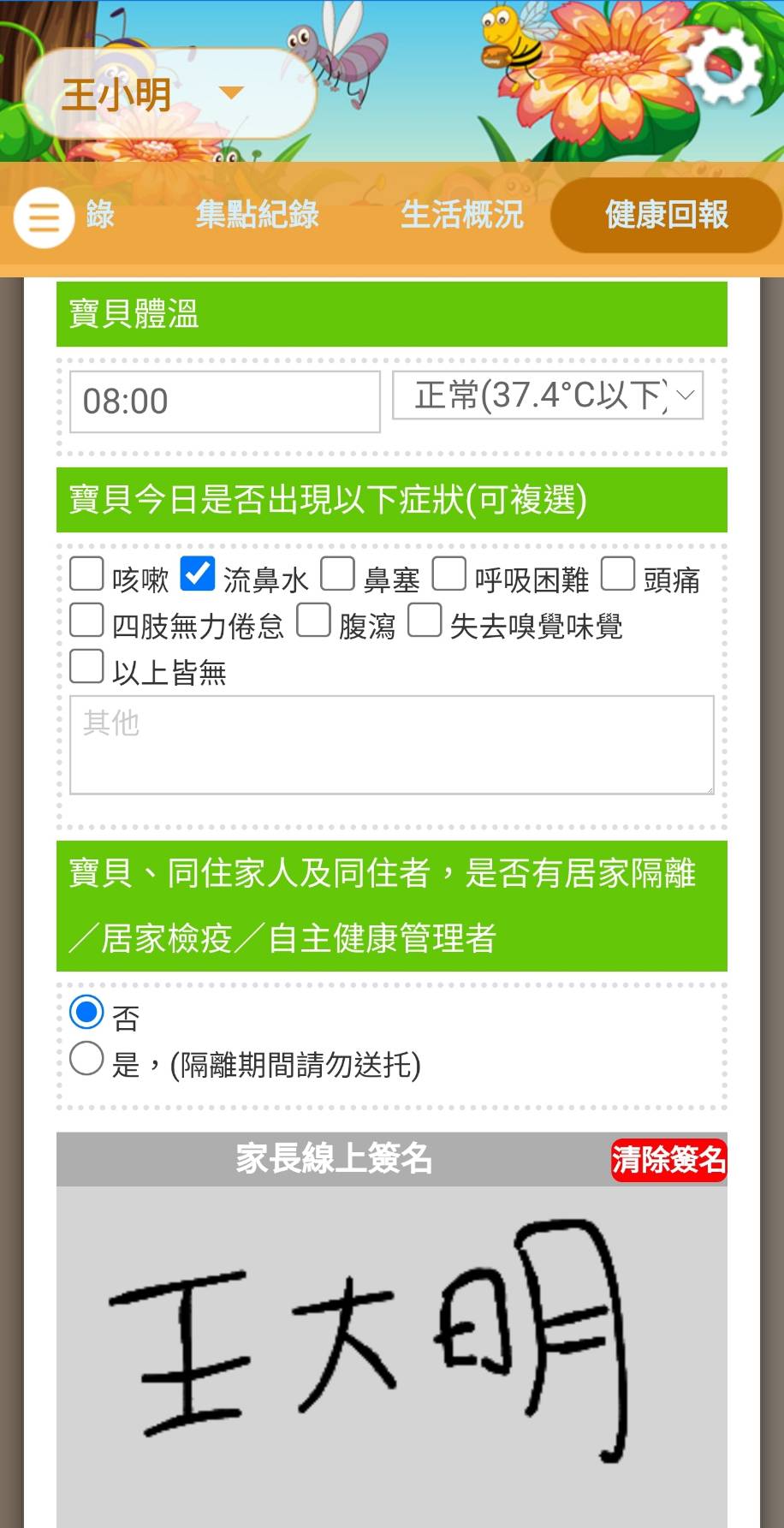Tap 清除簽名 to clear the signature
Image resolution: width=784 pixels, height=1528 pixels.
(x=668, y=1160)
